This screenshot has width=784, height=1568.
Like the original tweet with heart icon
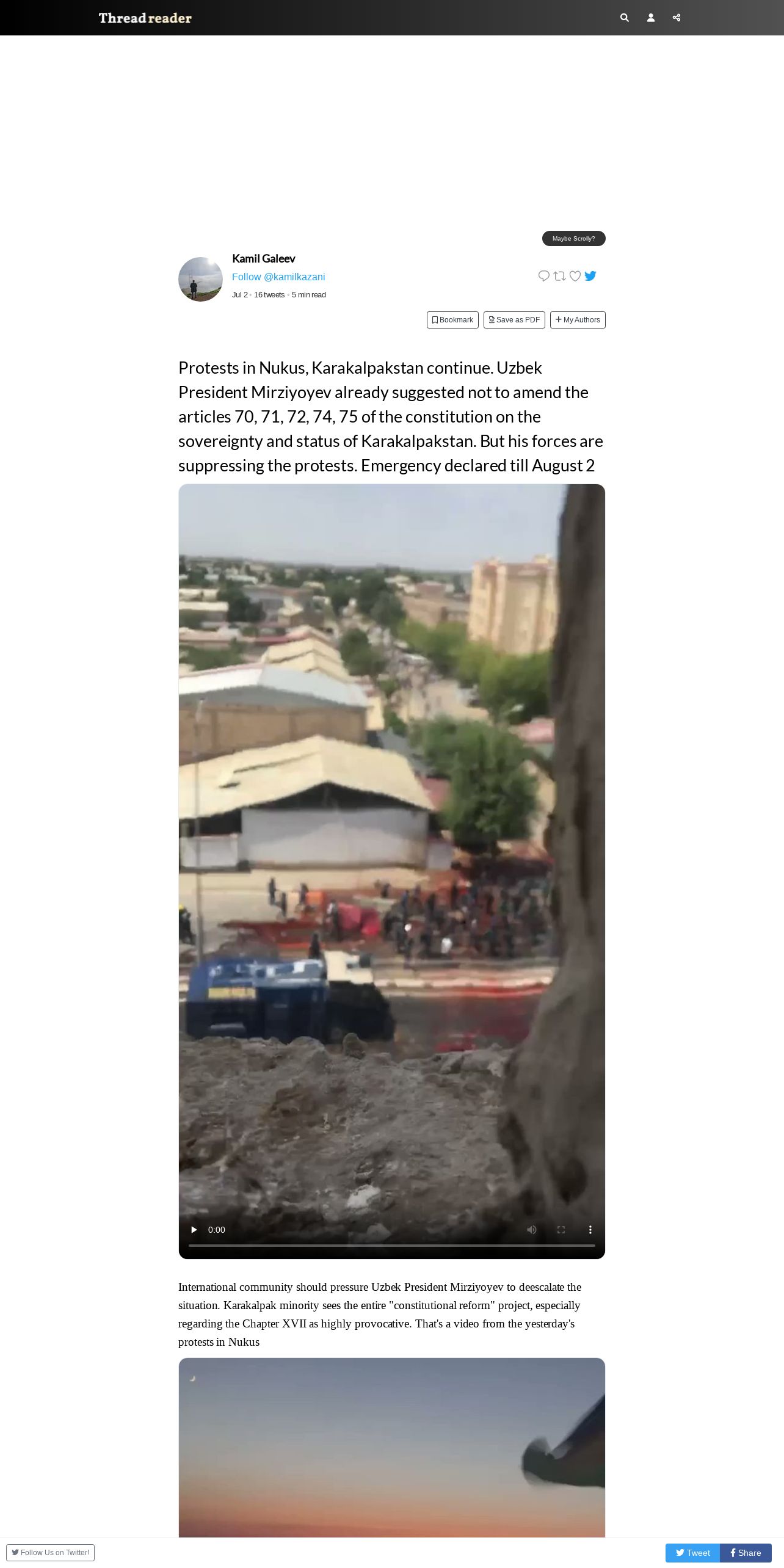click(575, 276)
